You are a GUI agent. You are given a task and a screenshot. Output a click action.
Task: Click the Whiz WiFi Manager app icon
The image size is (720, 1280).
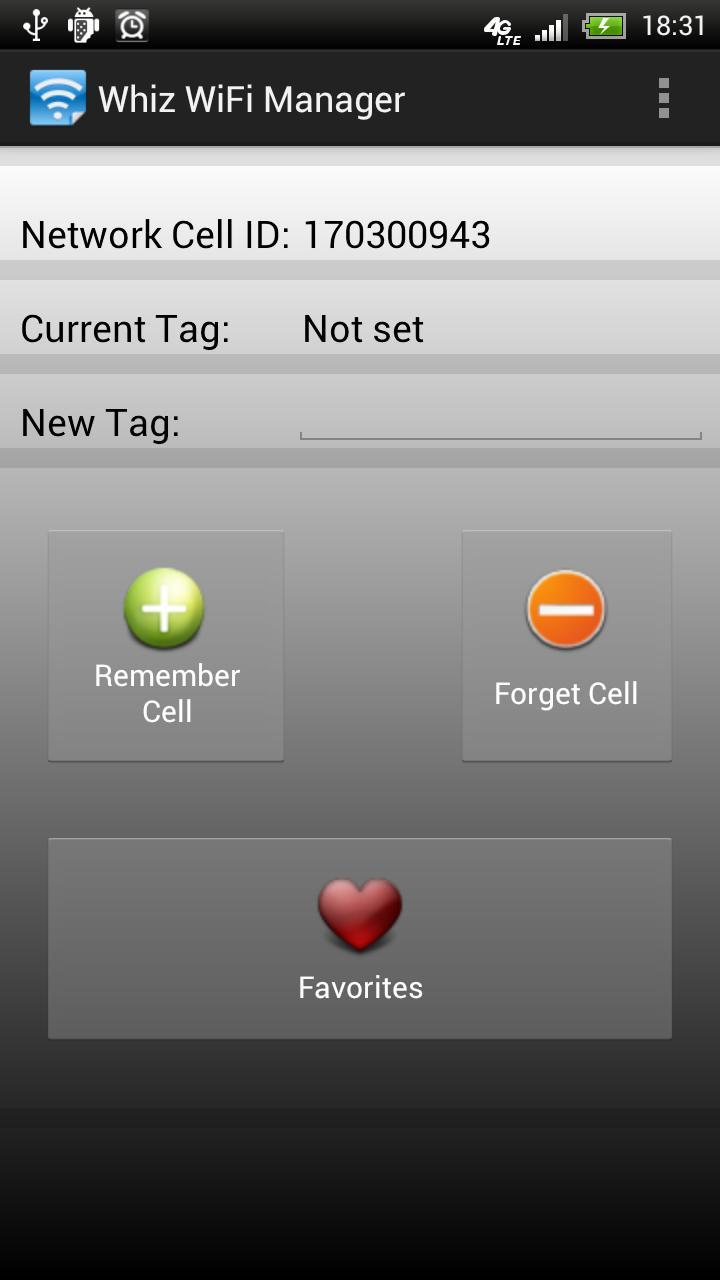click(x=57, y=97)
